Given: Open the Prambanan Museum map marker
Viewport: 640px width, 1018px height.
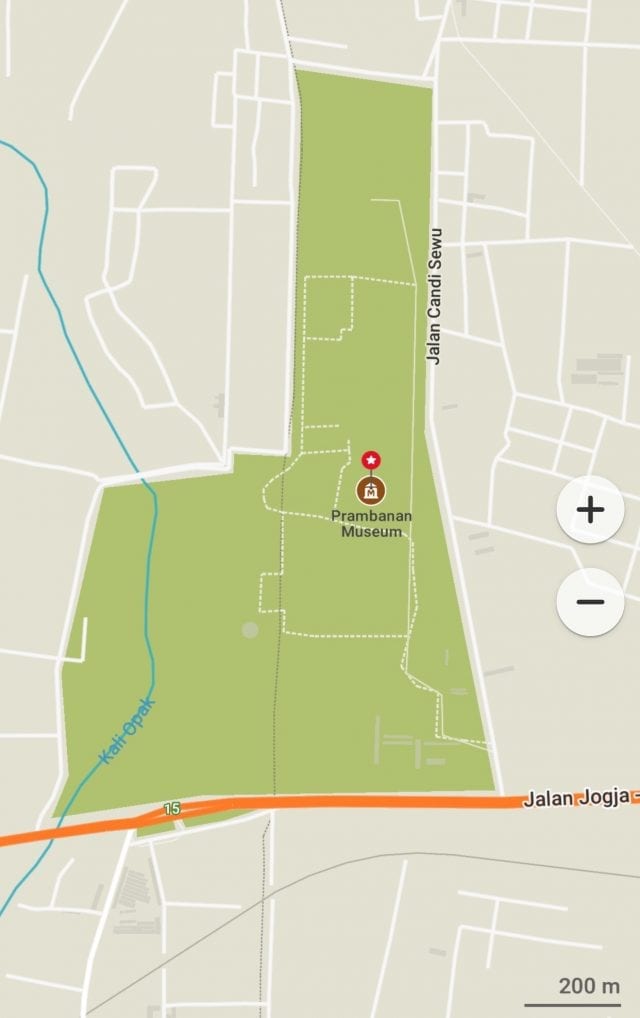Looking at the screenshot, I should click(x=371, y=490).
